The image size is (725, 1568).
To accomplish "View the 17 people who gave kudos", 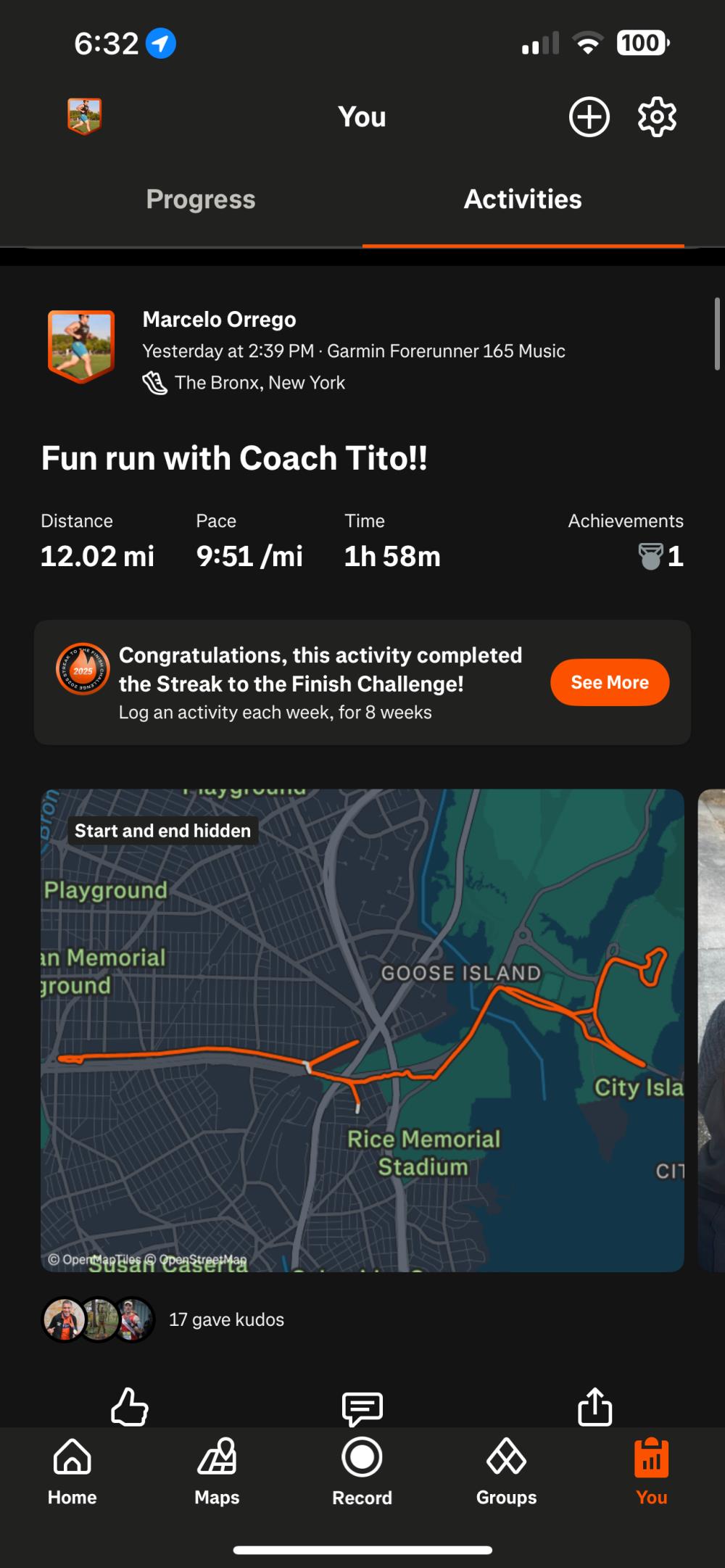I will (x=226, y=1319).
